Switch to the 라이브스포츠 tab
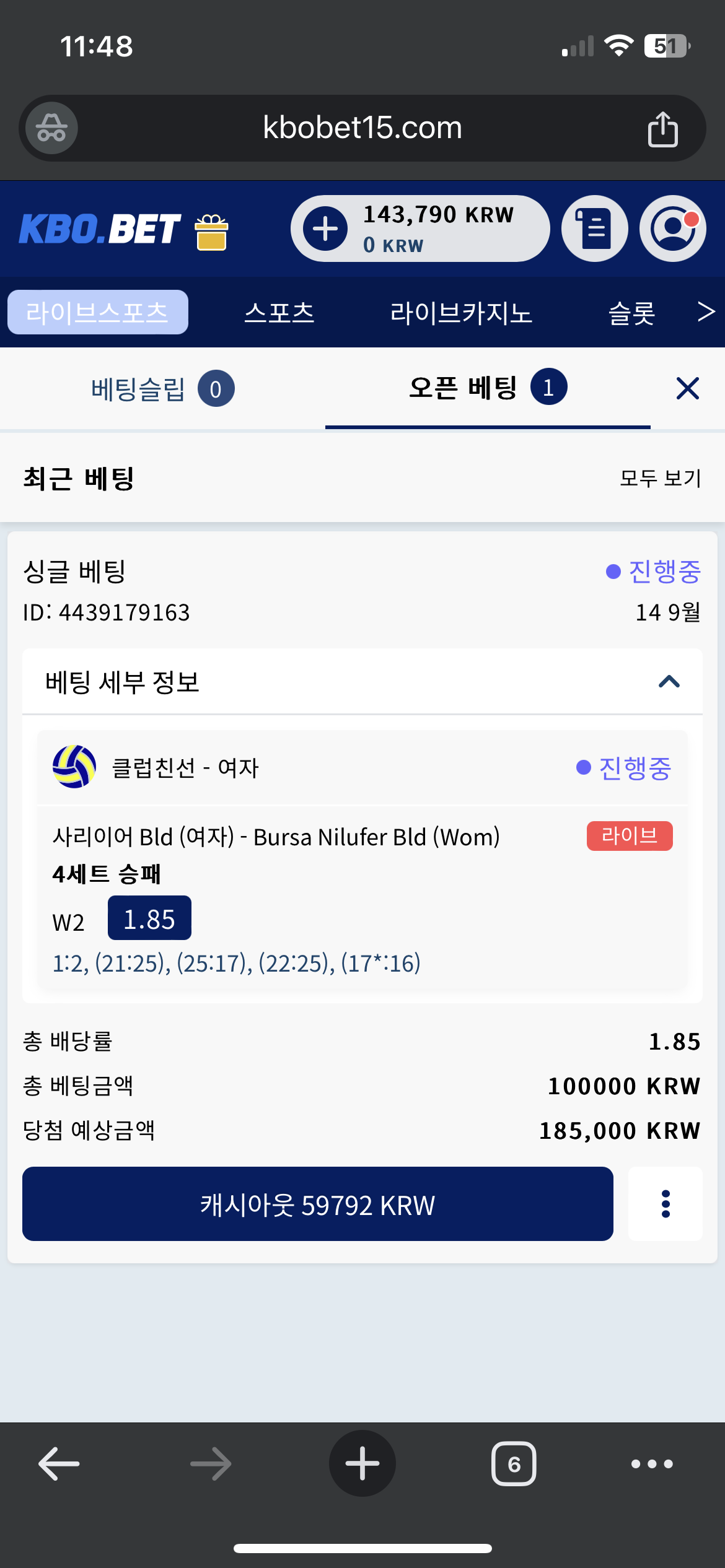 (x=97, y=312)
